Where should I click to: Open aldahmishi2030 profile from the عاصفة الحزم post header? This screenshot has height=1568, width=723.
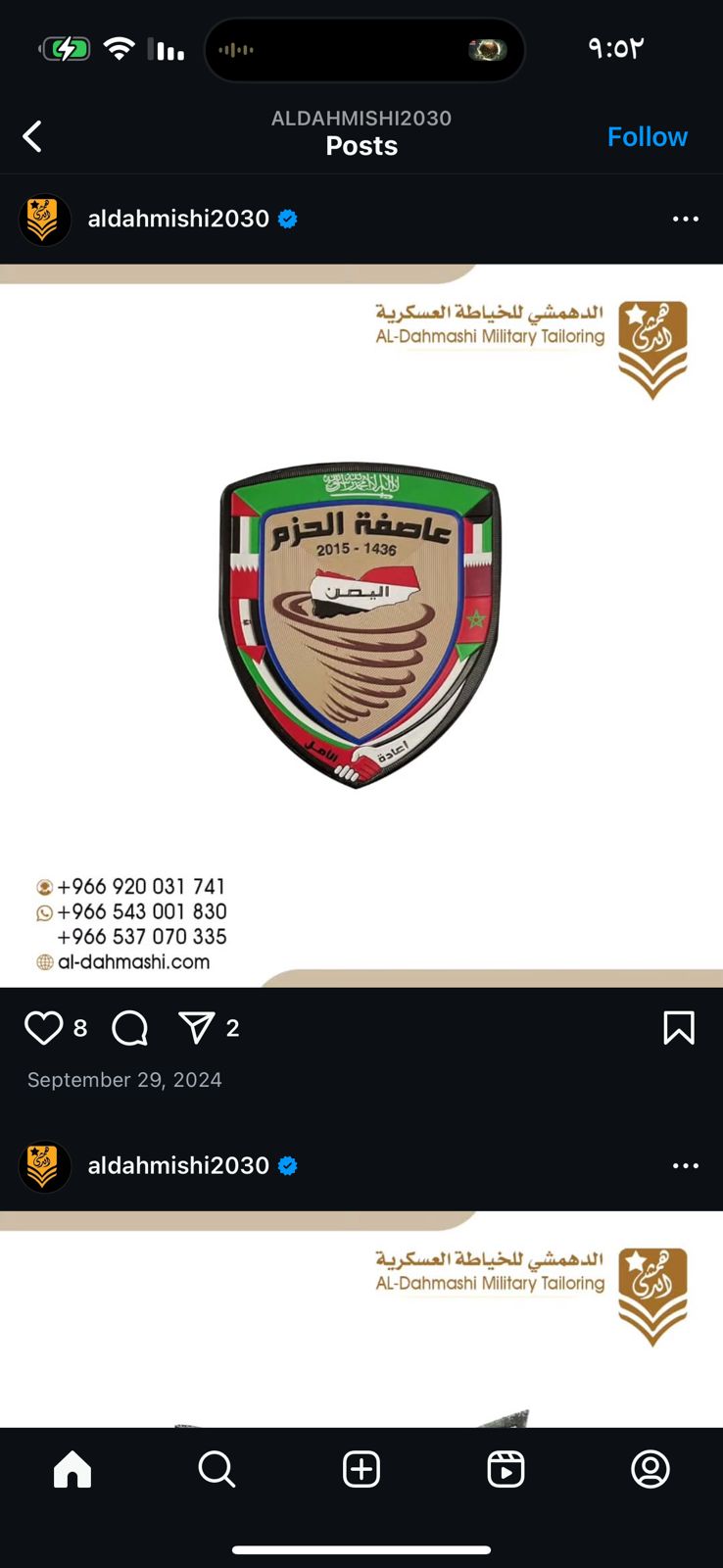pyautogui.click(x=178, y=219)
